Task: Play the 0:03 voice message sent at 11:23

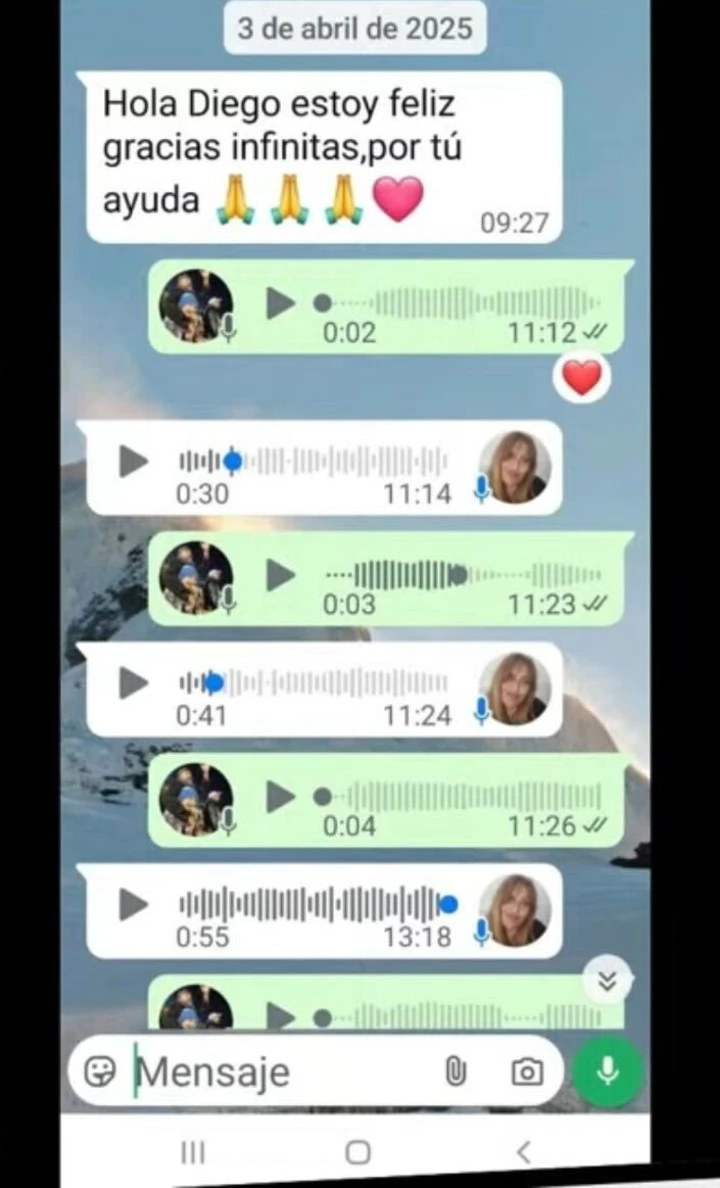Action: point(281,575)
